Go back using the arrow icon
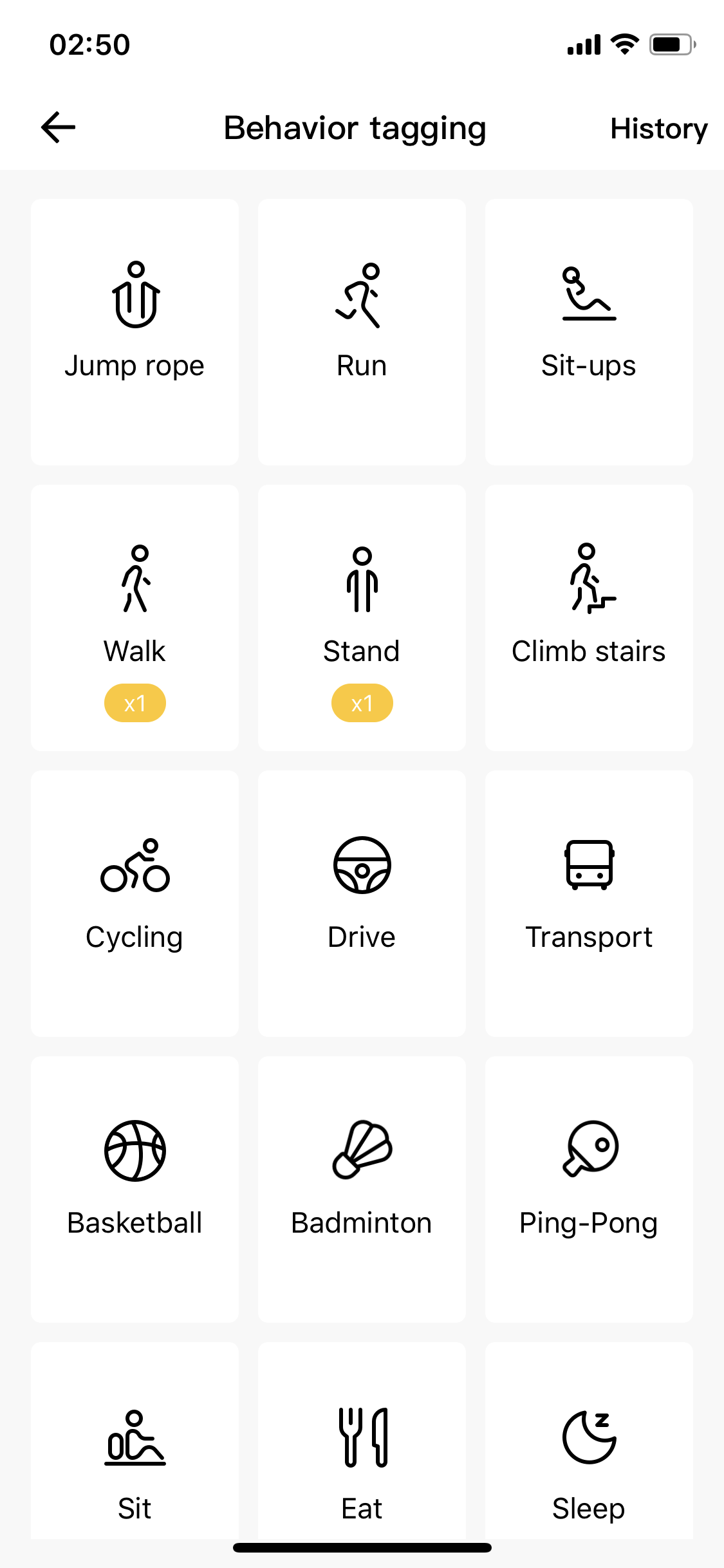 [x=58, y=127]
